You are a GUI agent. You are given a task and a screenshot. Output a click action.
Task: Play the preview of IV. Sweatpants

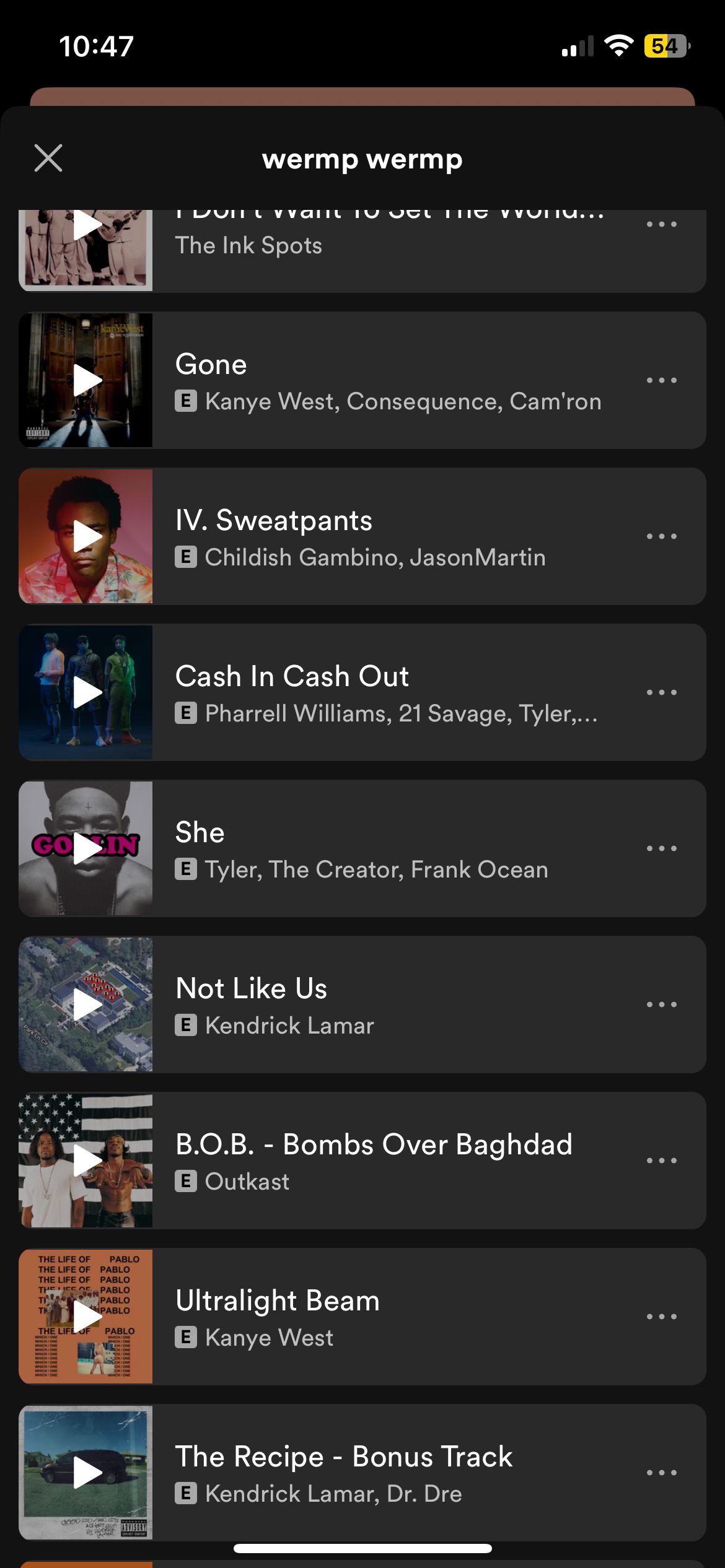point(86,536)
